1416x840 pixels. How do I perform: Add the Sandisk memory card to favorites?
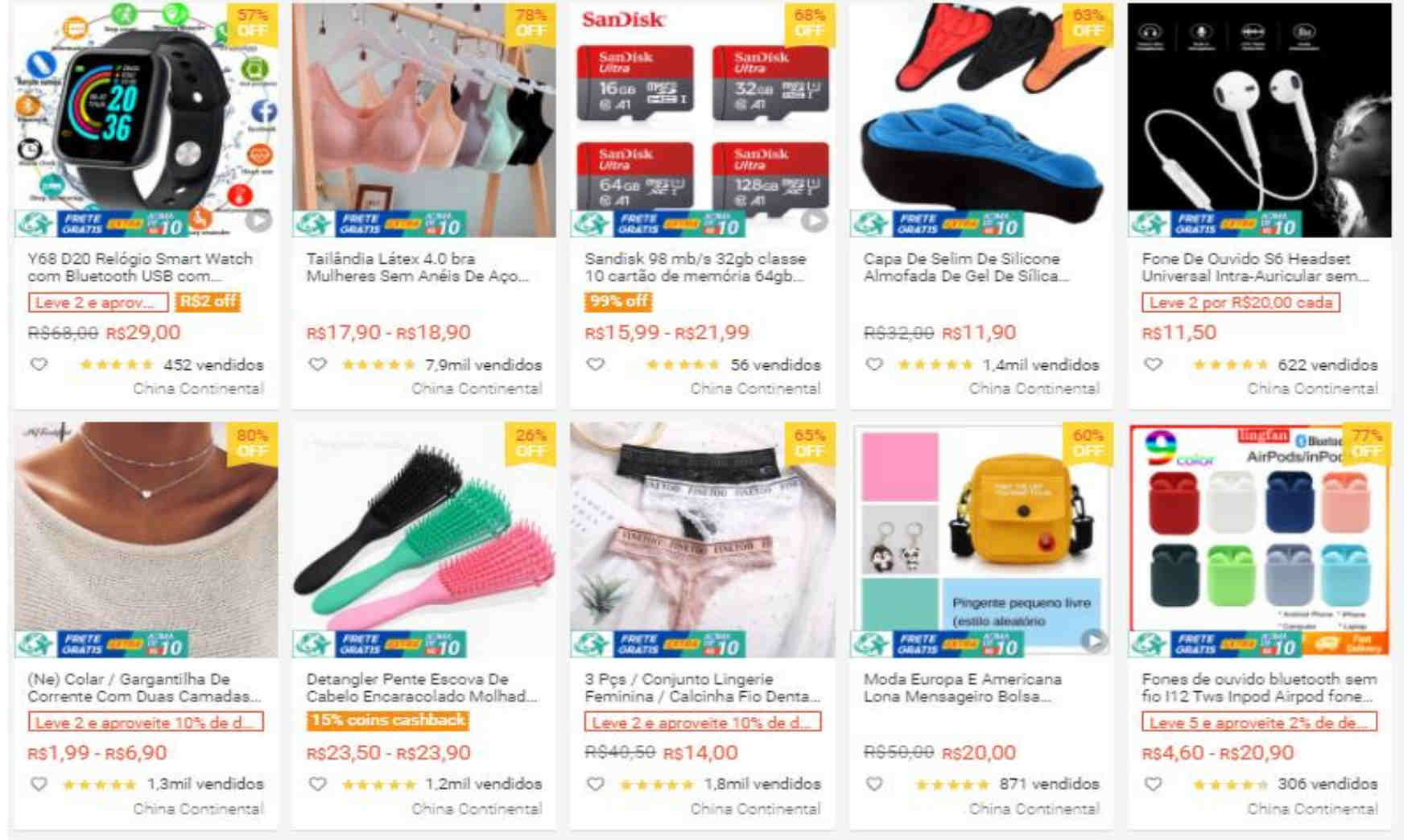coord(596,364)
